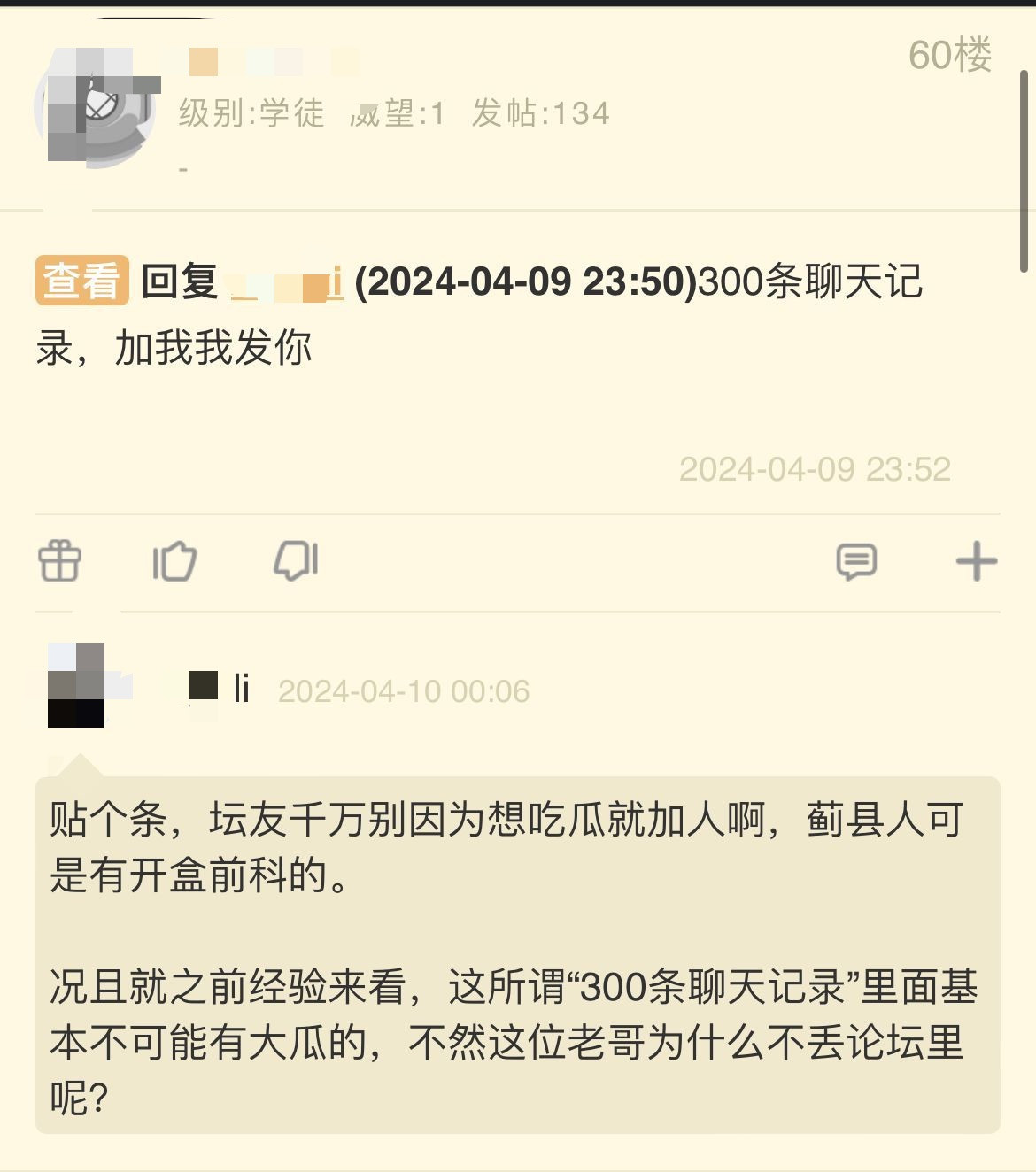This screenshot has height=1172, width=1036.
Task: Like the 60楼 post
Action: tap(174, 561)
